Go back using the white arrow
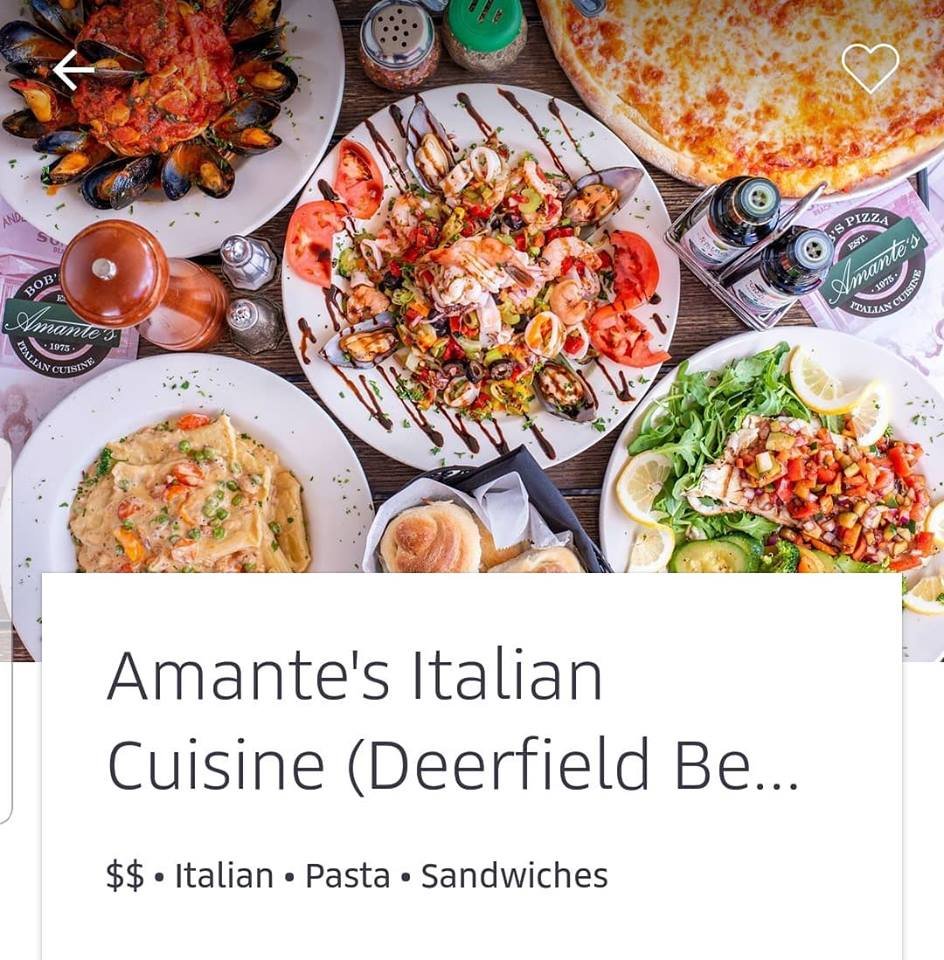This screenshot has height=960, width=944. pos(73,69)
